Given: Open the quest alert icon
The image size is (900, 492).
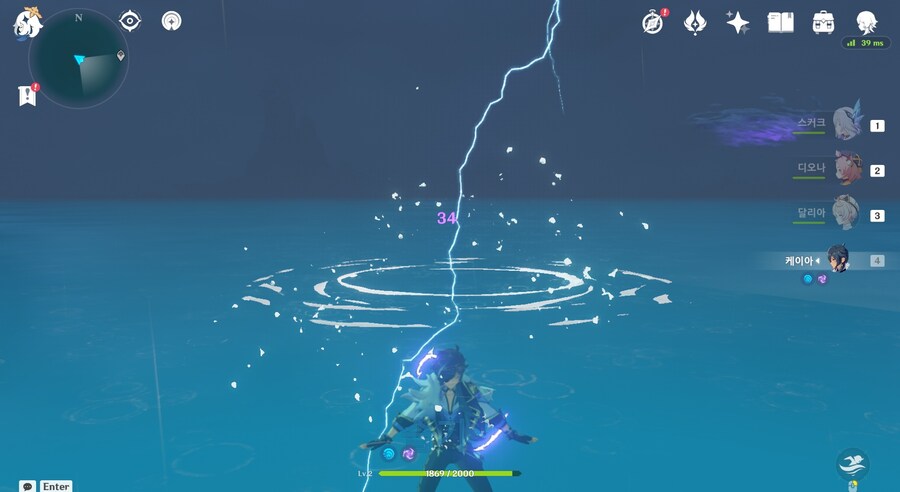Looking at the screenshot, I should [x=26, y=96].
